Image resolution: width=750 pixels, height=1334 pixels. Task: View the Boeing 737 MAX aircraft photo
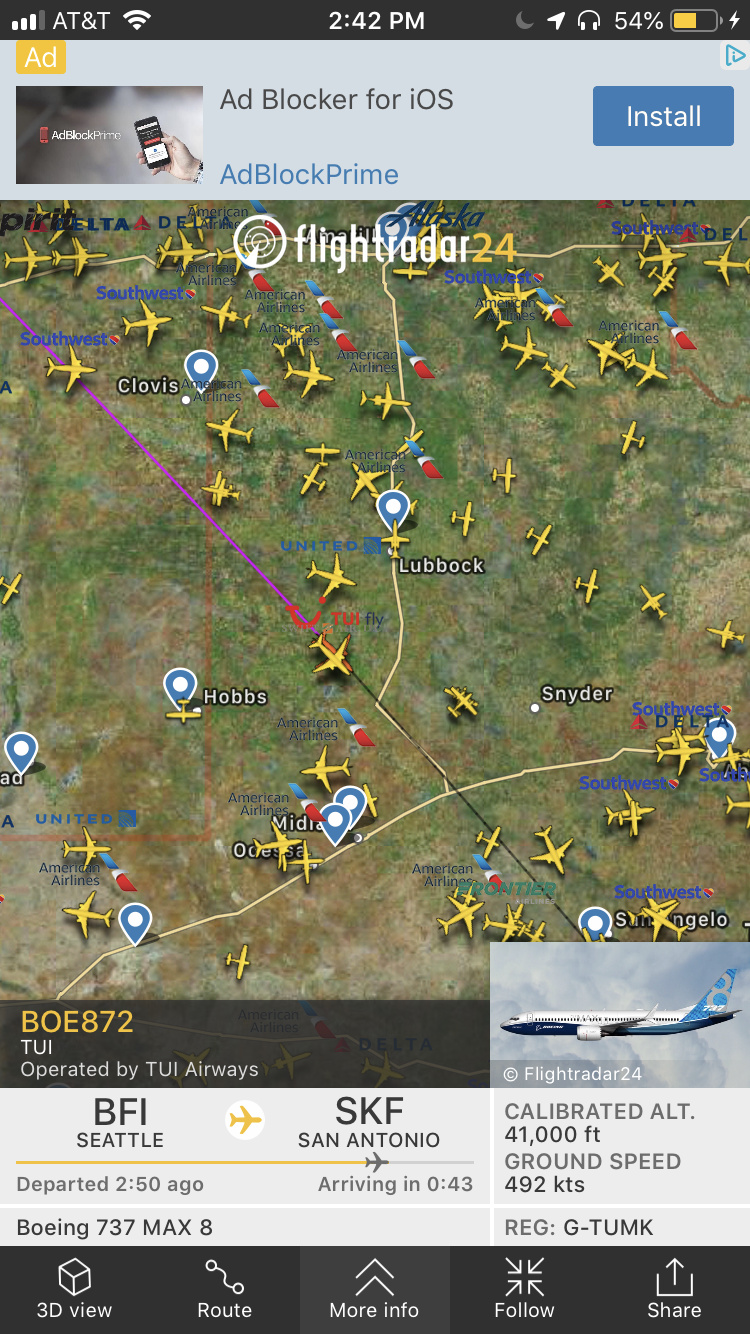click(620, 1012)
